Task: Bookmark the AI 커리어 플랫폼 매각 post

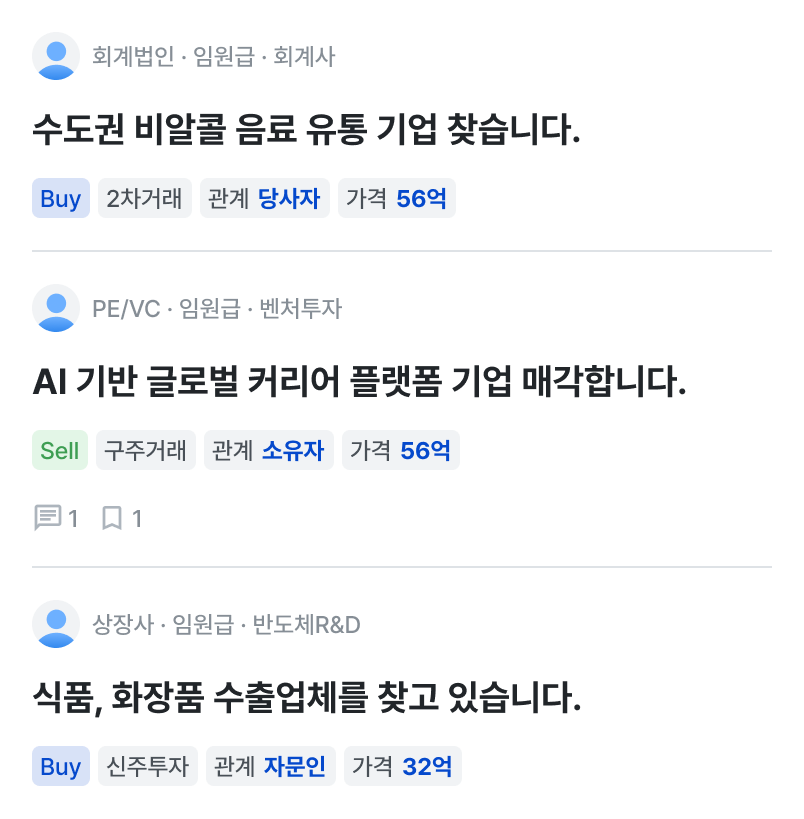Action: tap(112, 518)
